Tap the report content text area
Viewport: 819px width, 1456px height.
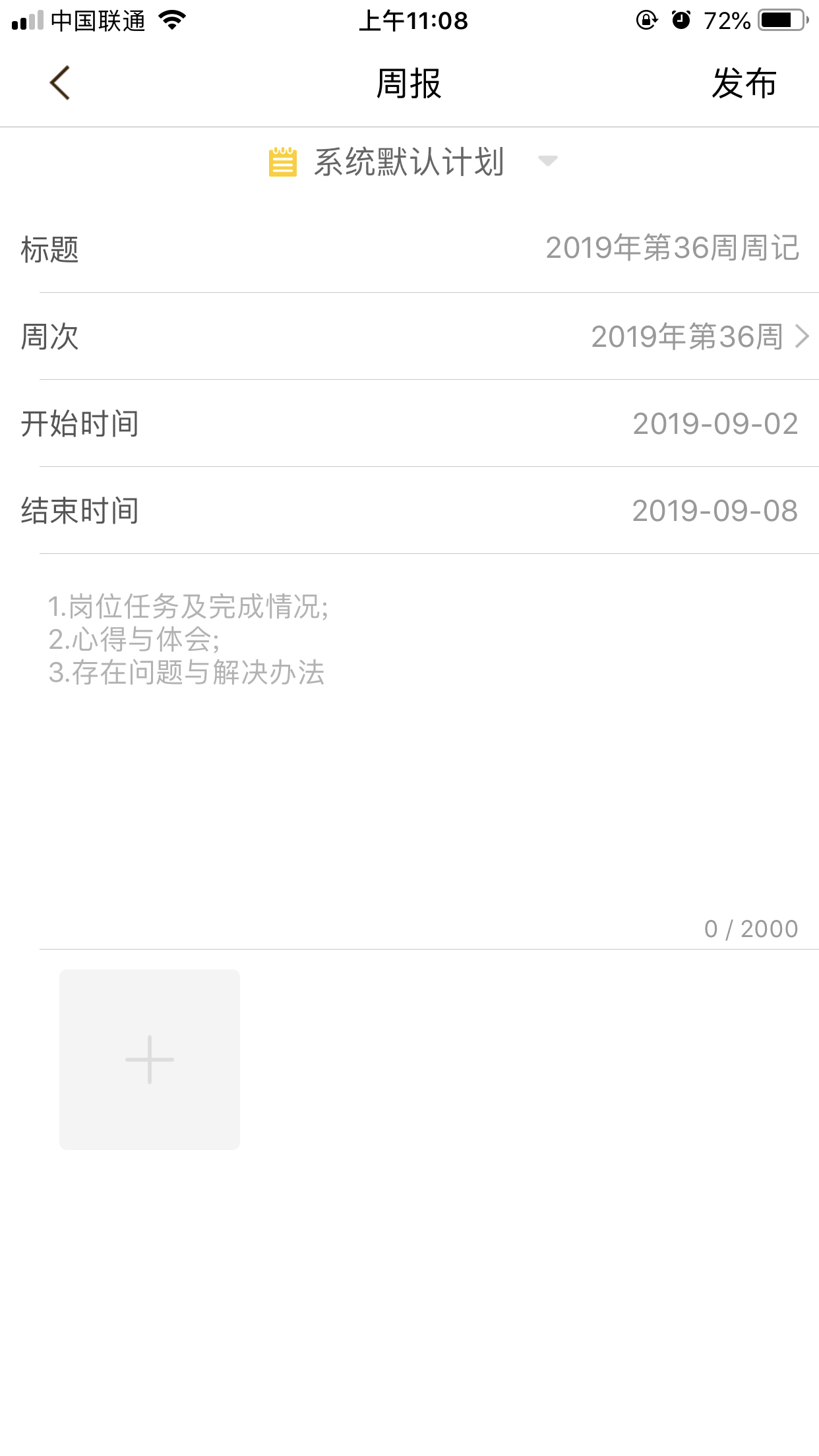409,758
